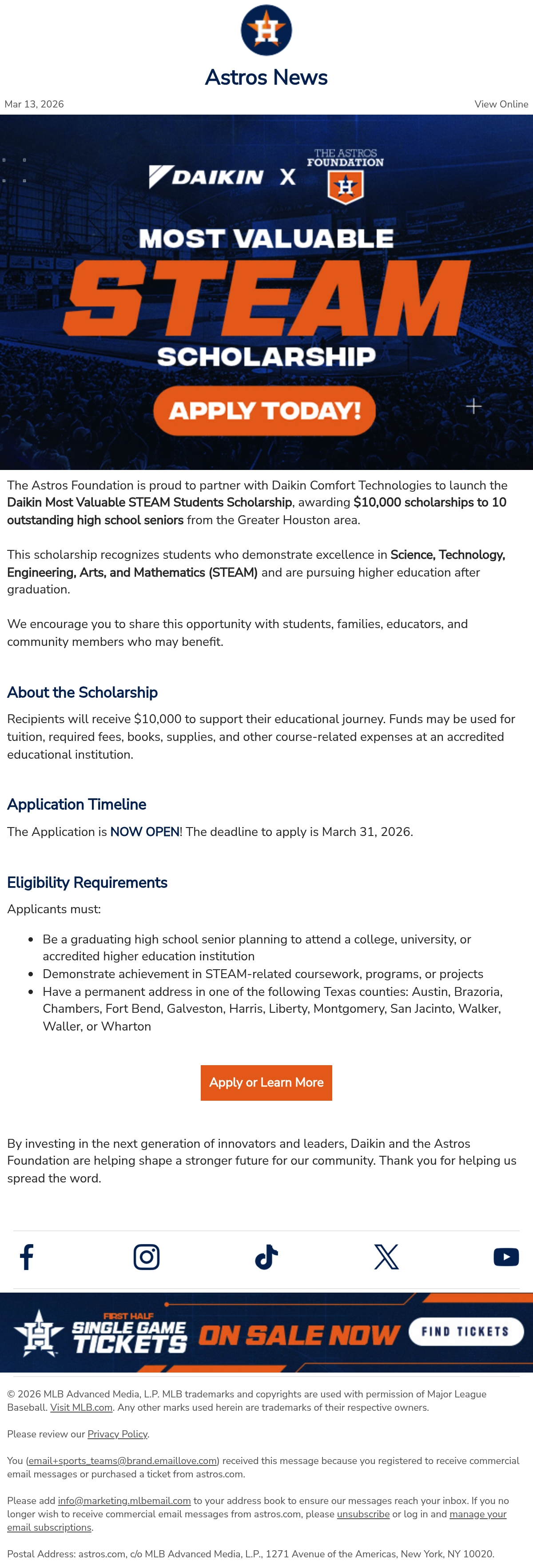Tap the info@marketing.mlbemail.com address
The image size is (533, 1568).
pos(124,1500)
